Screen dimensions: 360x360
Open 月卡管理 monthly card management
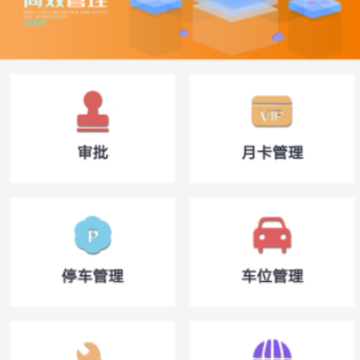(x=272, y=128)
